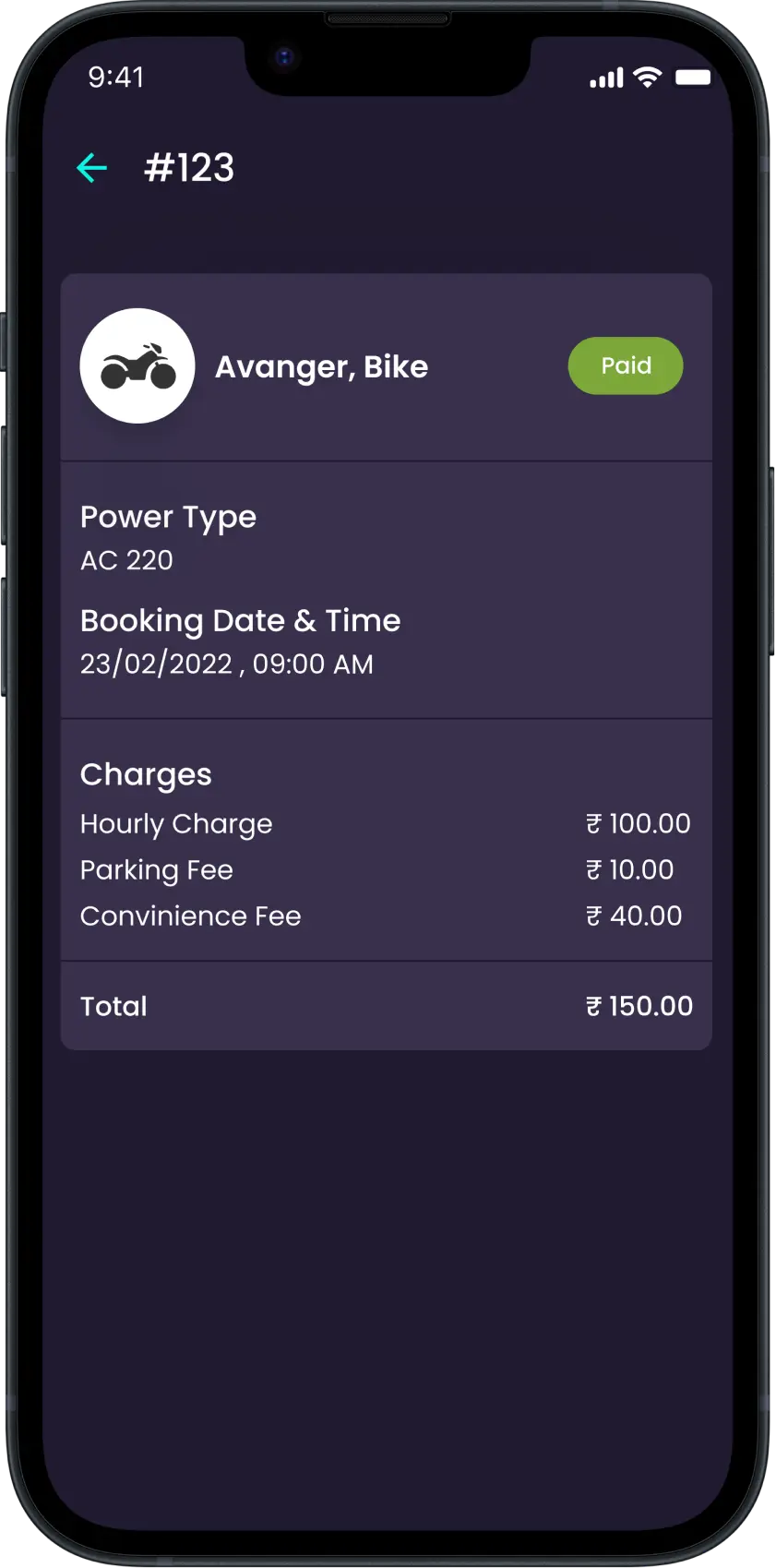
Task: Select the booking number #123 heading
Action: coord(189,168)
